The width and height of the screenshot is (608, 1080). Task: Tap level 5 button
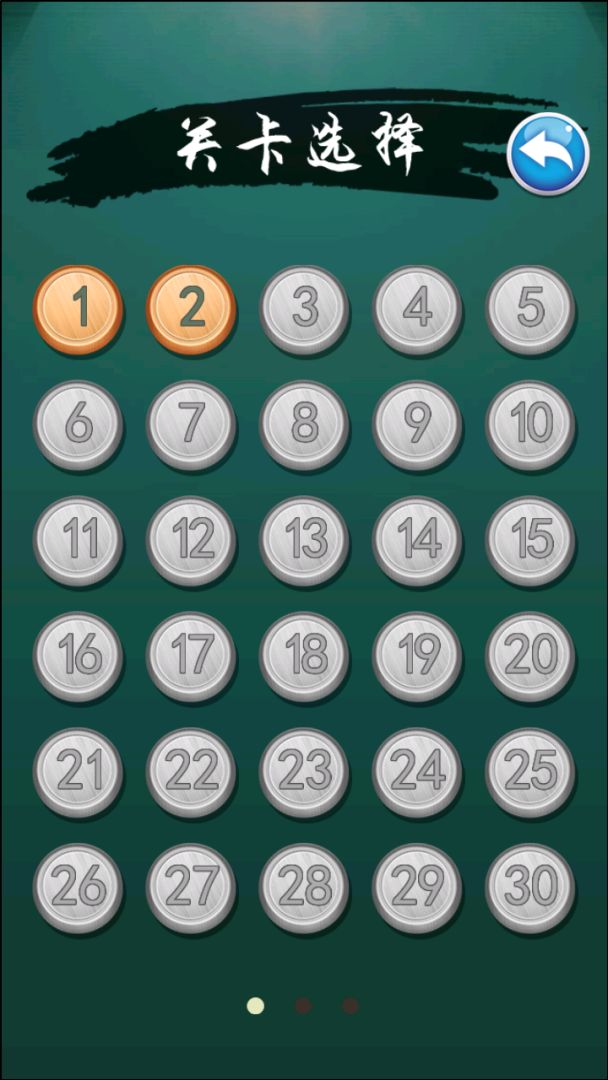[x=530, y=309]
